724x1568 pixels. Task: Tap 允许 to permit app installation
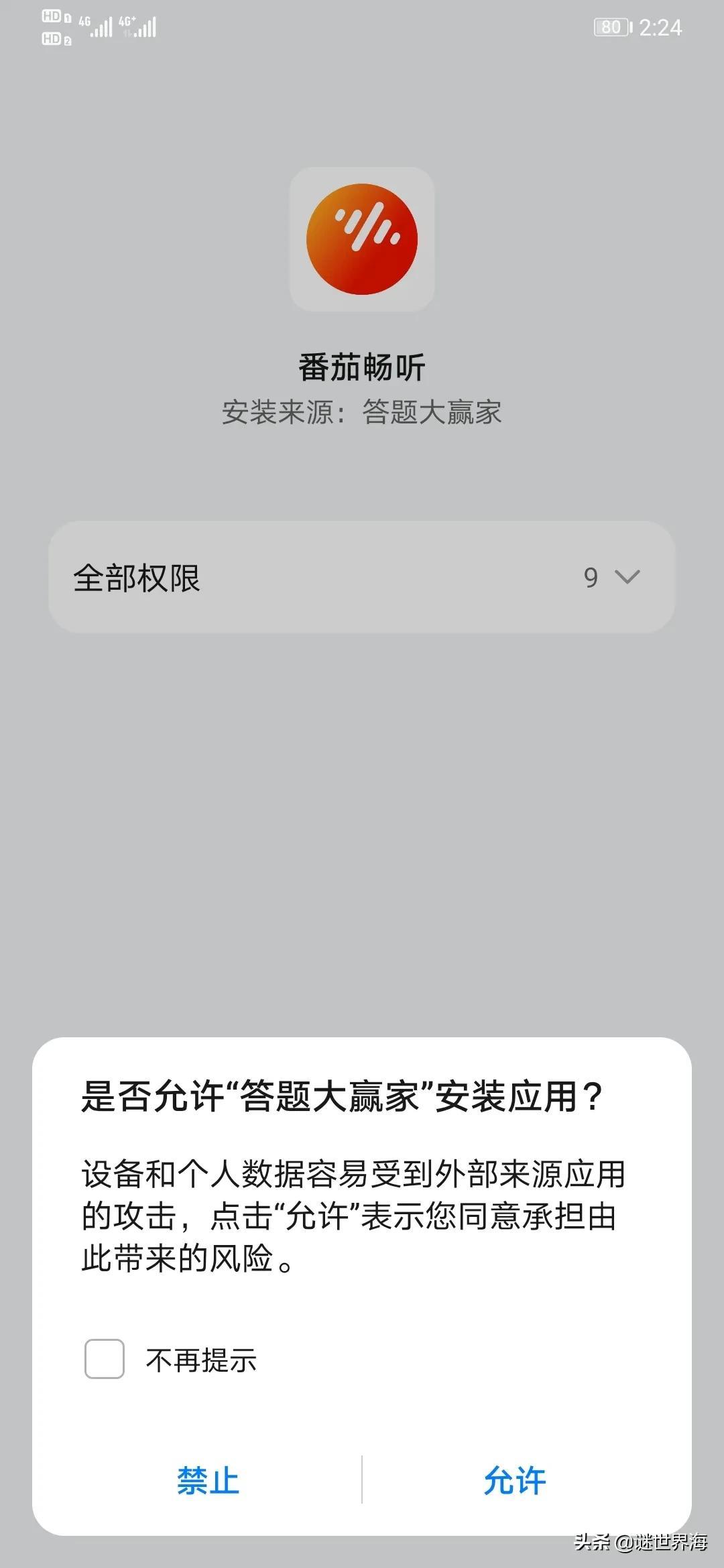point(515,1480)
